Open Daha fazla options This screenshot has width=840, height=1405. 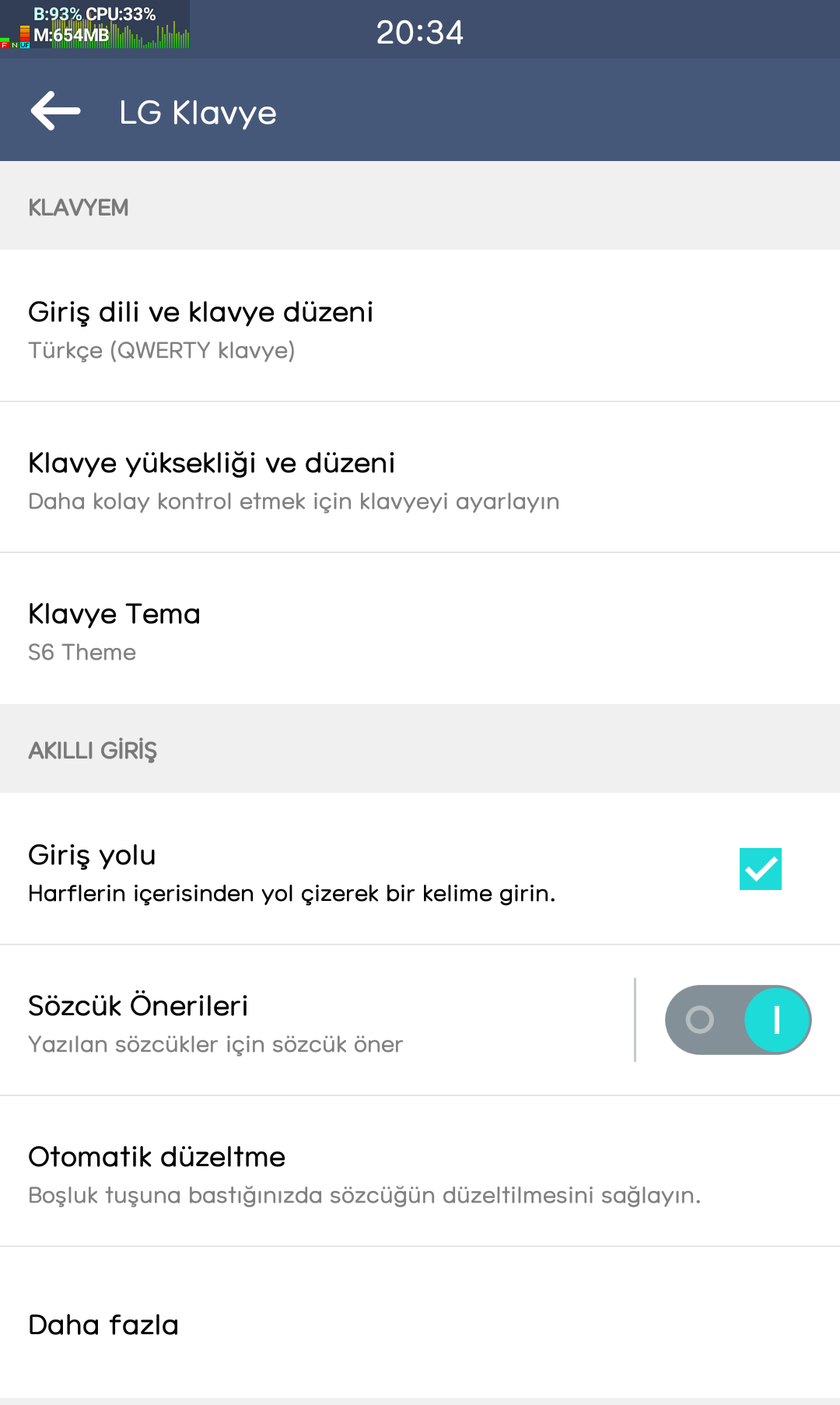click(420, 1323)
